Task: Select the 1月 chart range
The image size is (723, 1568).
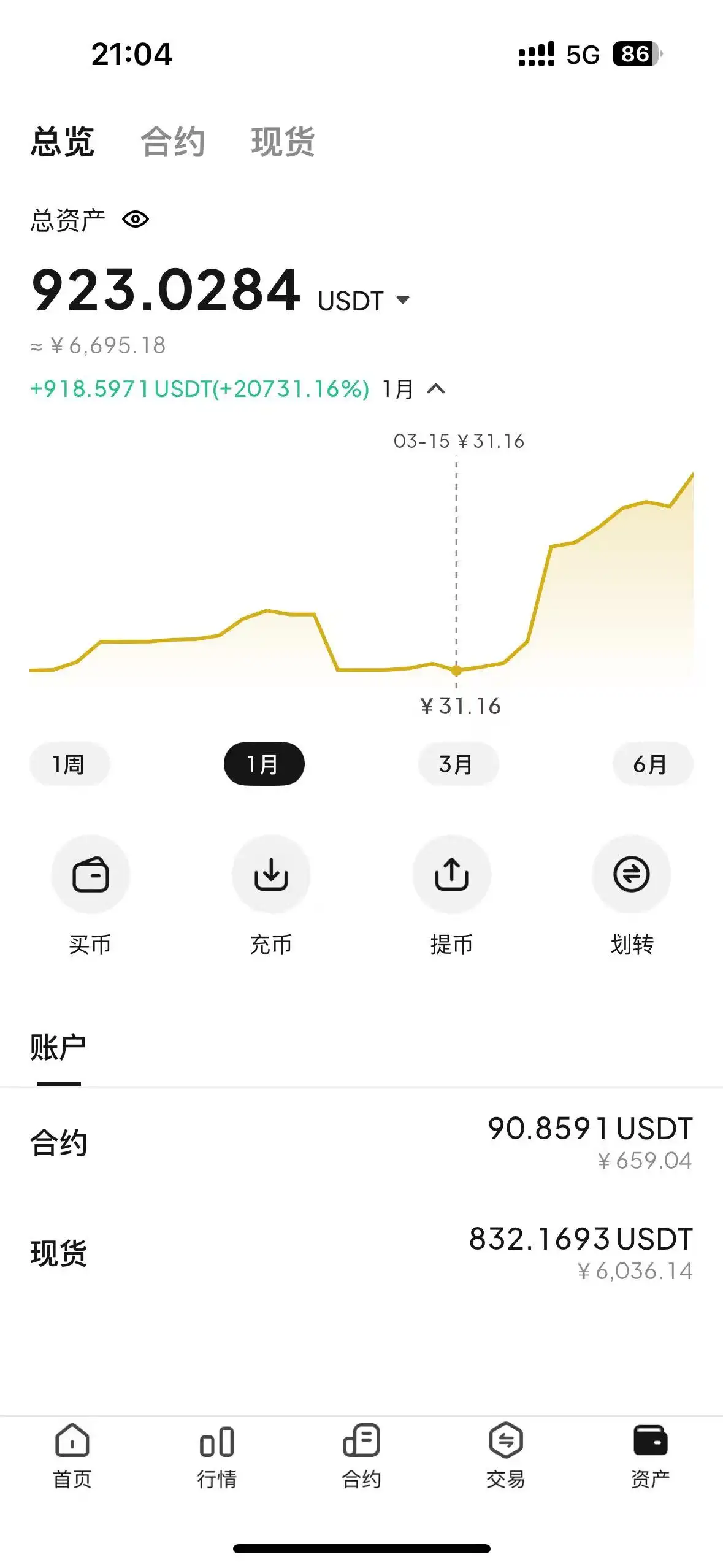Action: pos(264,764)
